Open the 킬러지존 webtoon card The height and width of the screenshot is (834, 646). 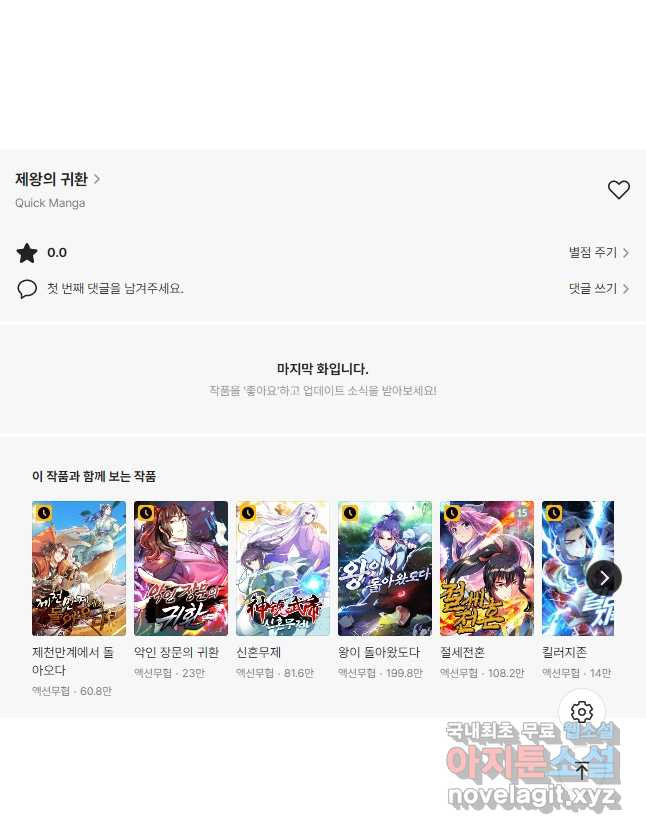[x=575, y=568]
